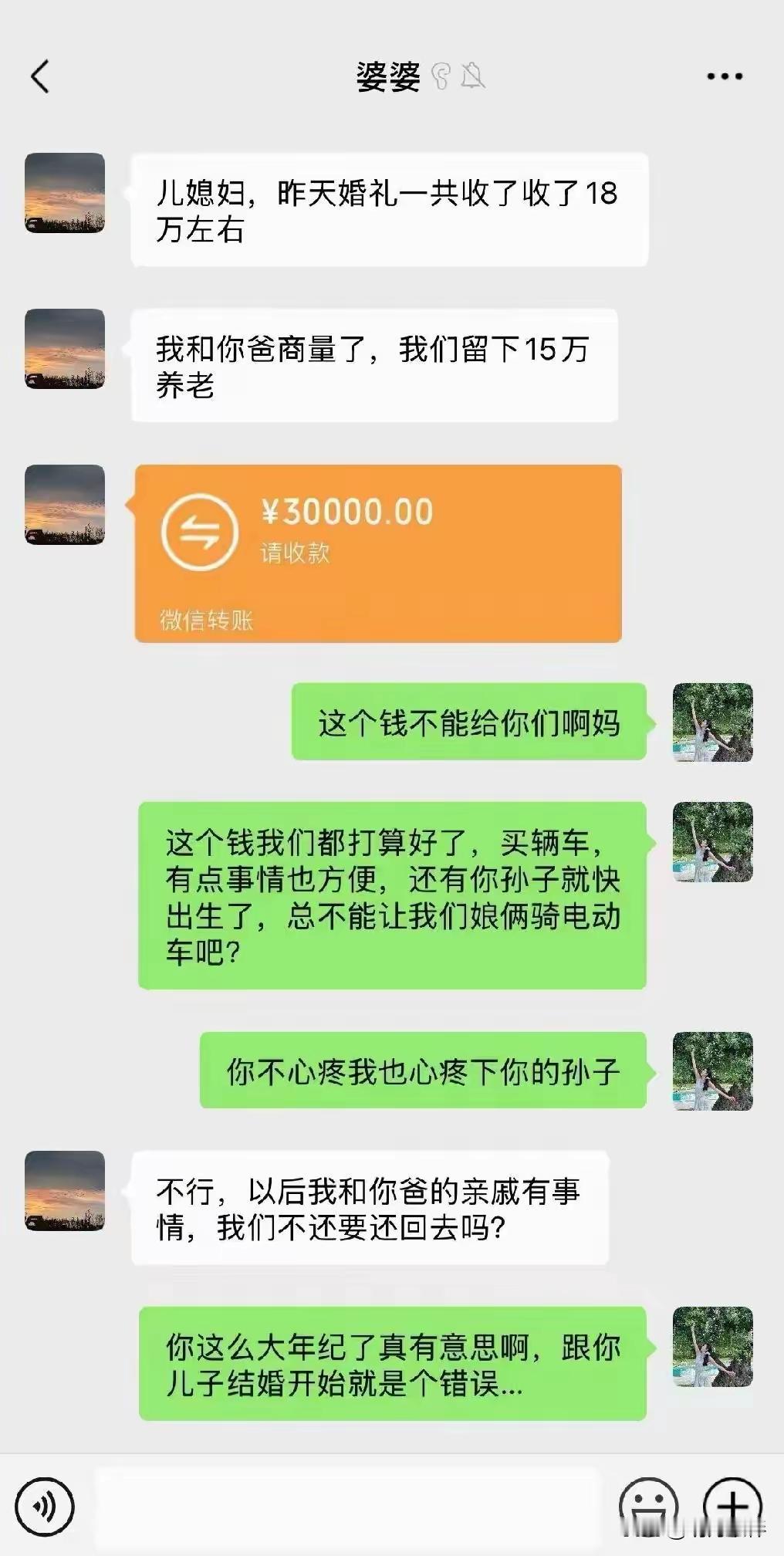Open 婆婆's profile via her sunset avatar
784x1556 pixels.
tap(66, 193)
